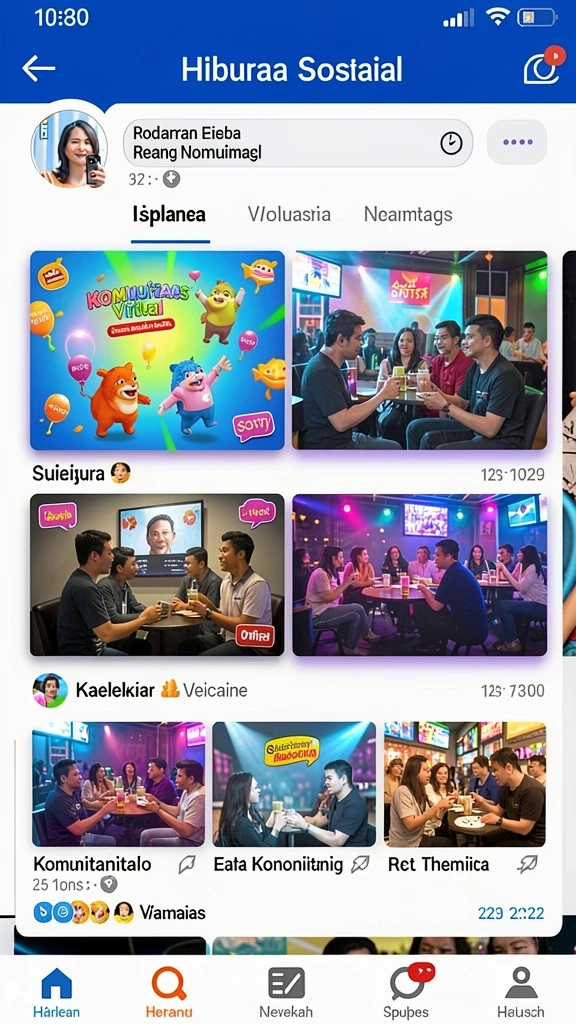Open the Ret Themiica card

click(464, 784)
